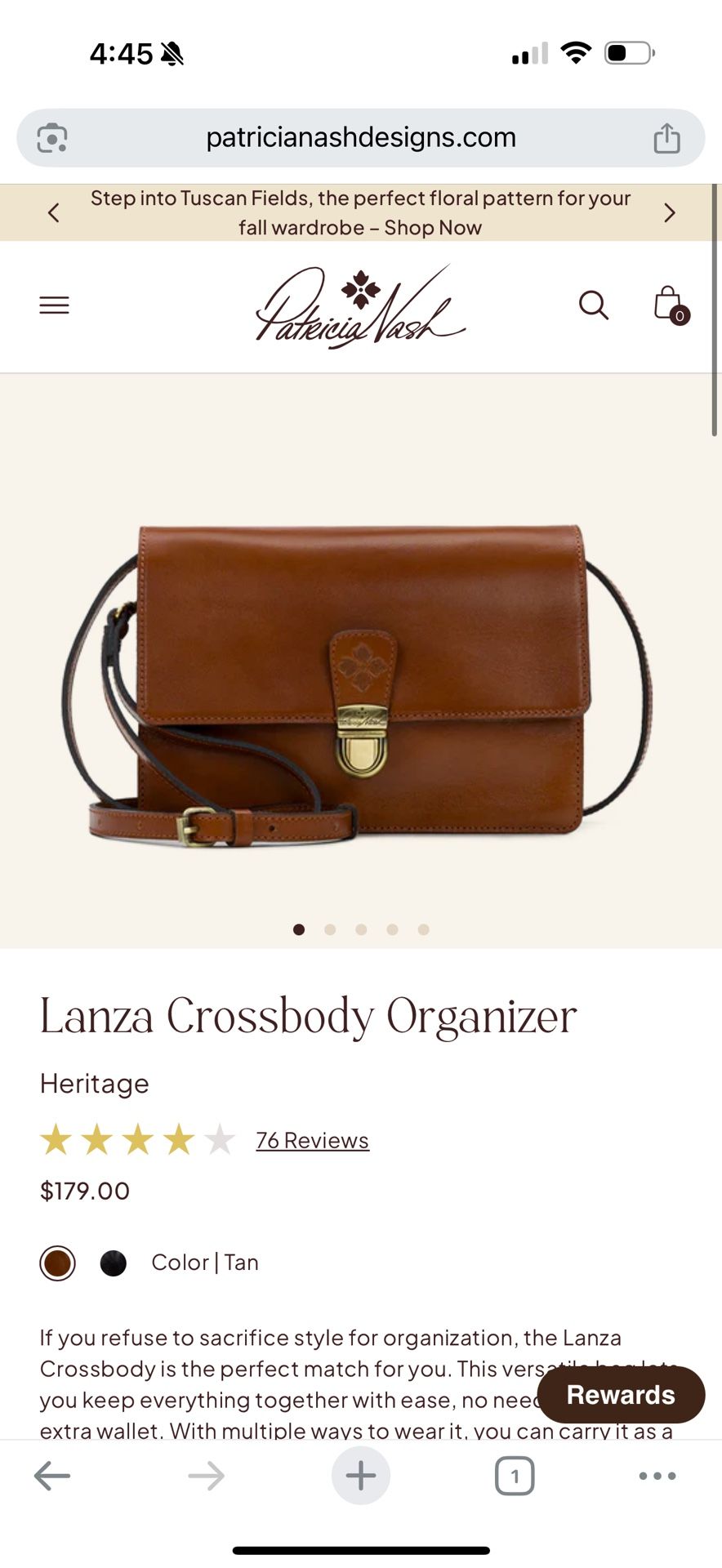Viewport: 722px width, 1568px height.
Task: Open the shopping bag cart
Action: pos(671,305)
